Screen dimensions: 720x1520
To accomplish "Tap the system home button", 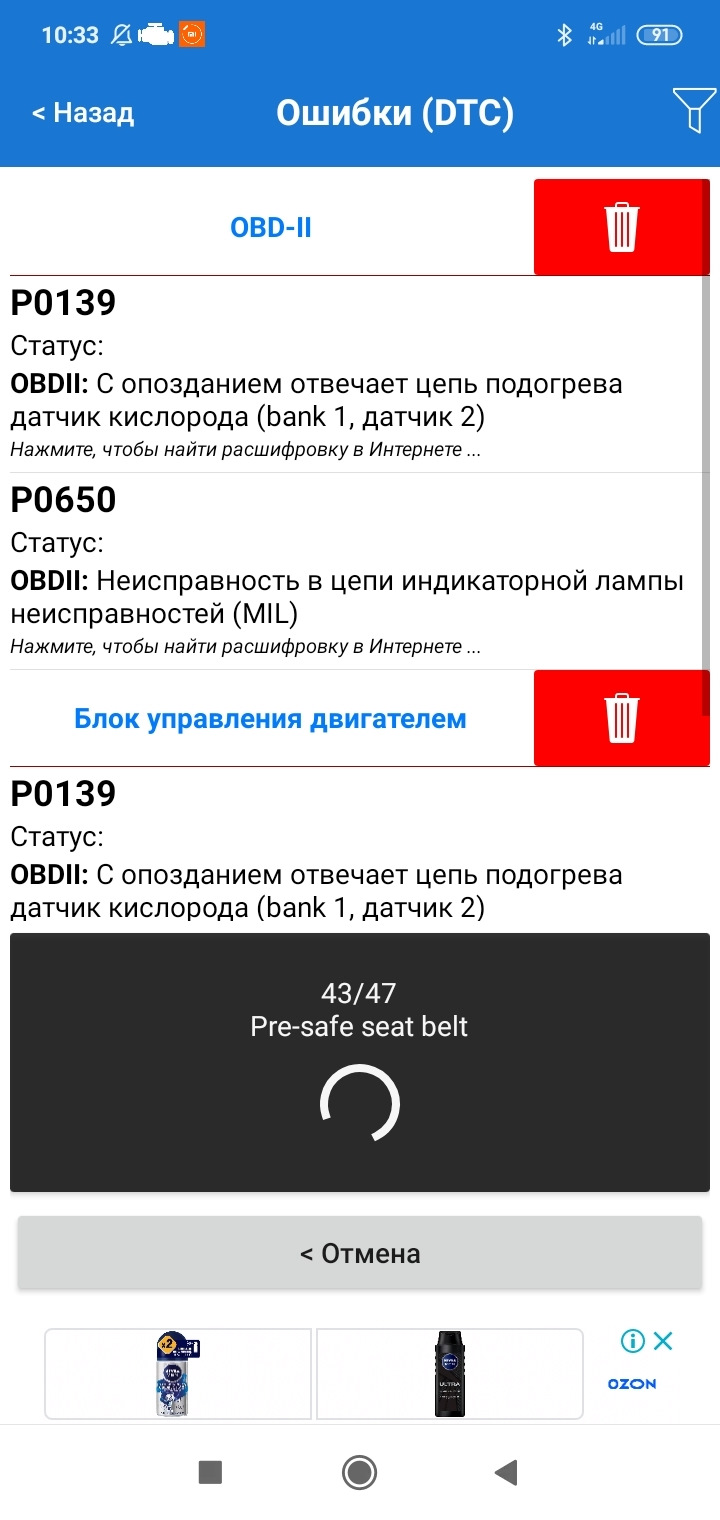I will pyautogui.click(x=359, y=1471).
